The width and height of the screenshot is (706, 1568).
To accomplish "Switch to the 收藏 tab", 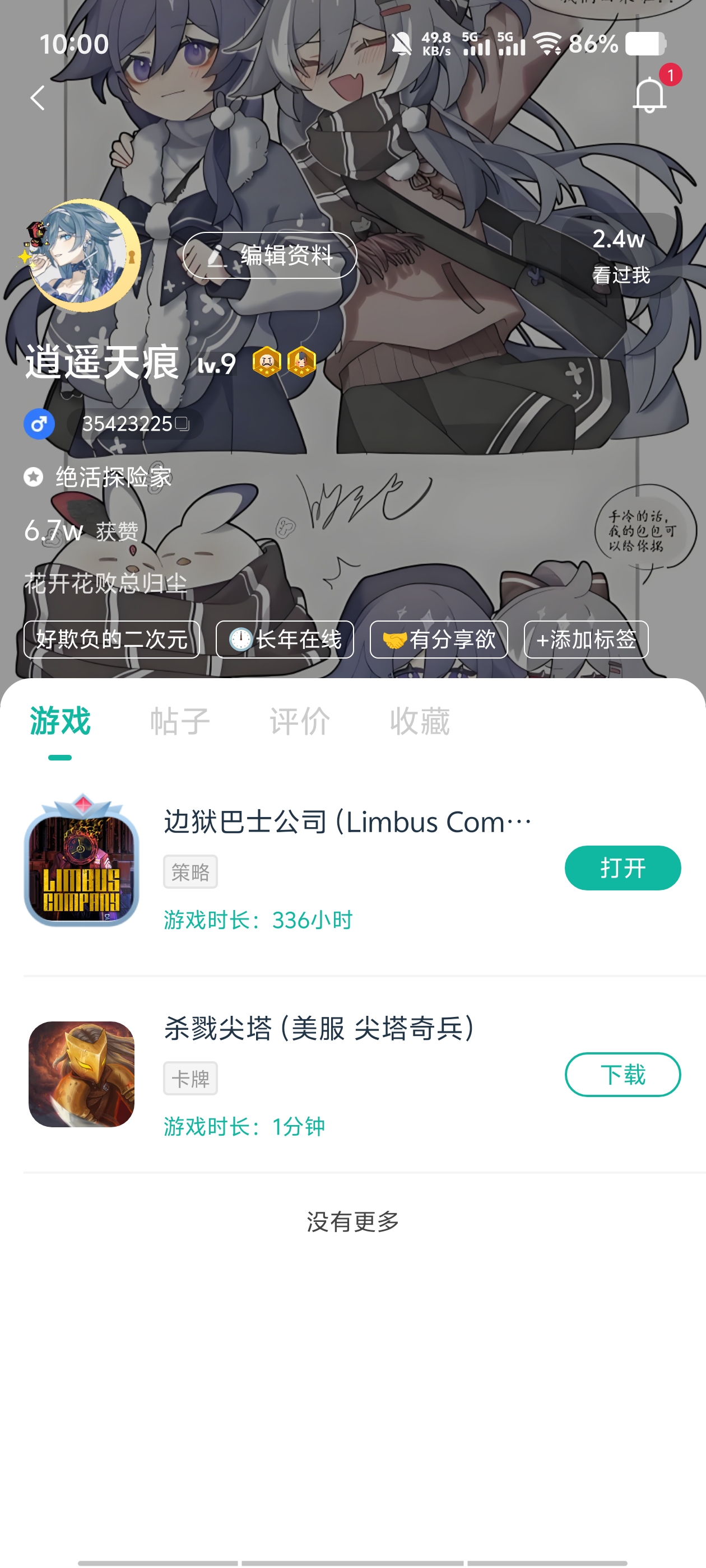I will tap(420, 722).
